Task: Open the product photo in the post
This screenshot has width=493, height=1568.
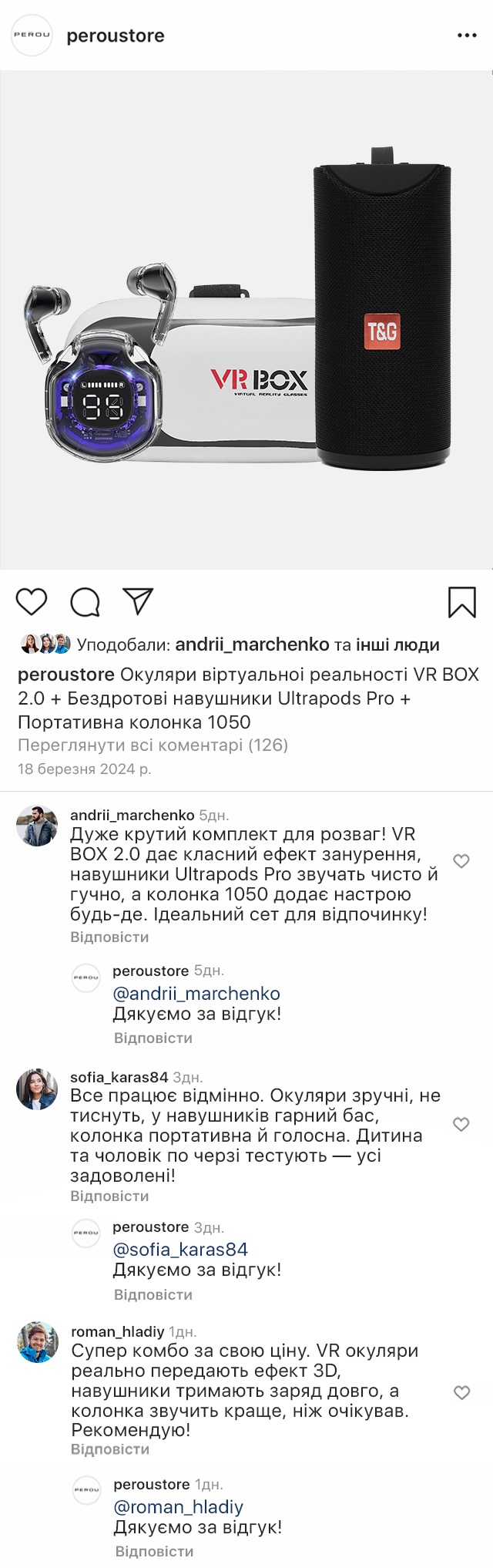Action: click(246, 320)
